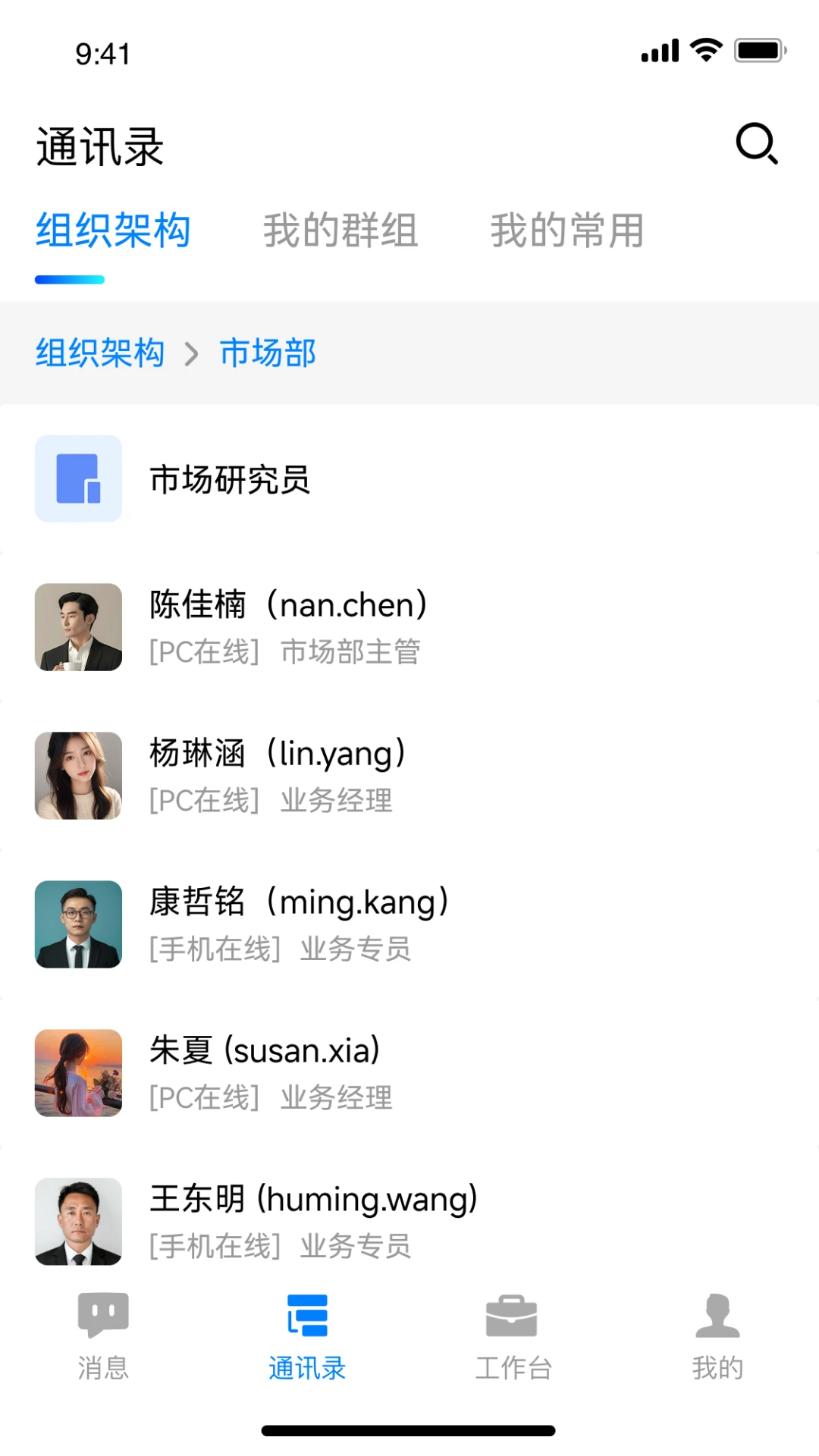
Task: Open contact 陈佳楠 (nan.chen)
Action: pos(409,627)
